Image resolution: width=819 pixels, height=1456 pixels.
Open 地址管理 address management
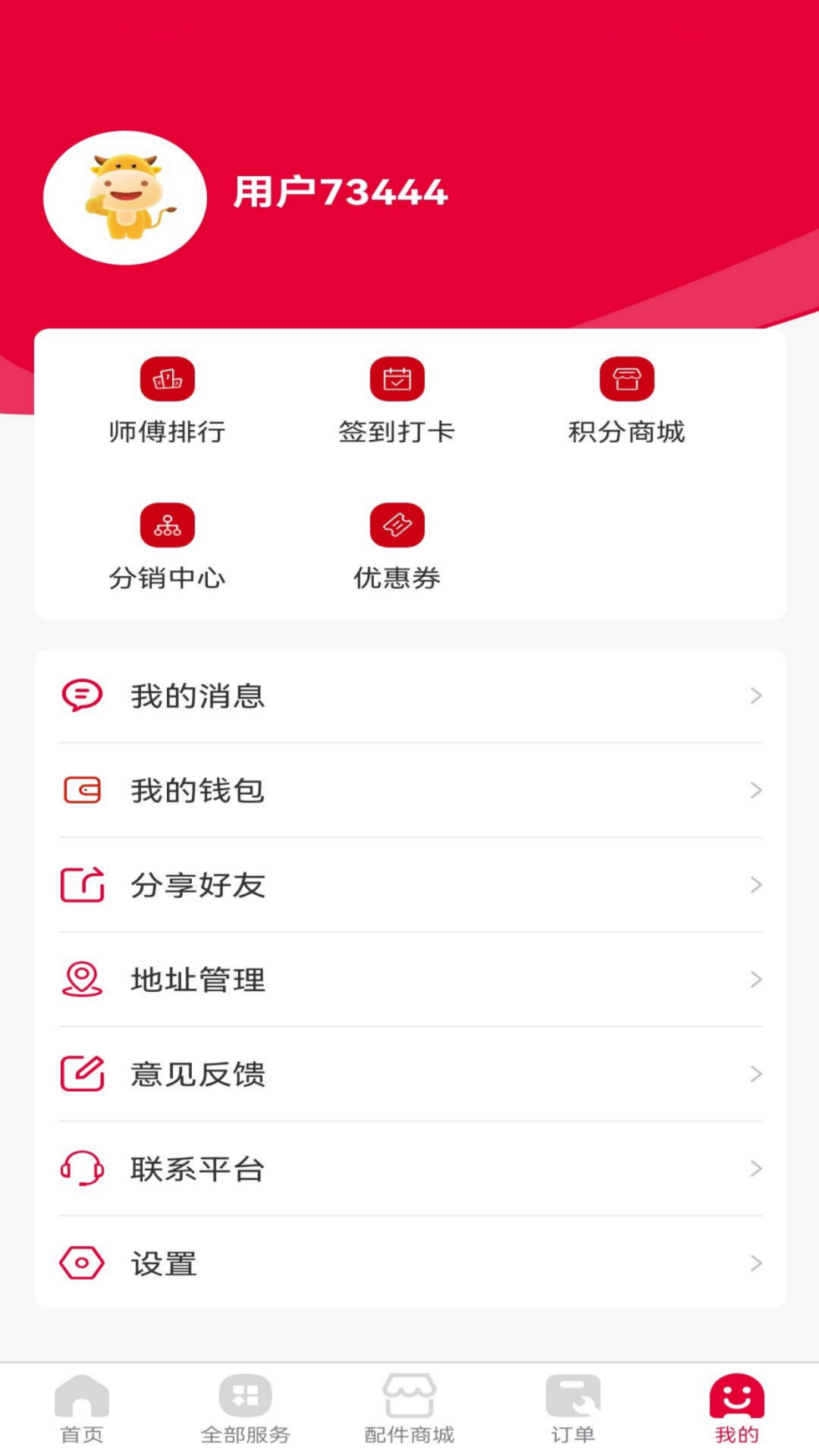(x=409, y=980)
